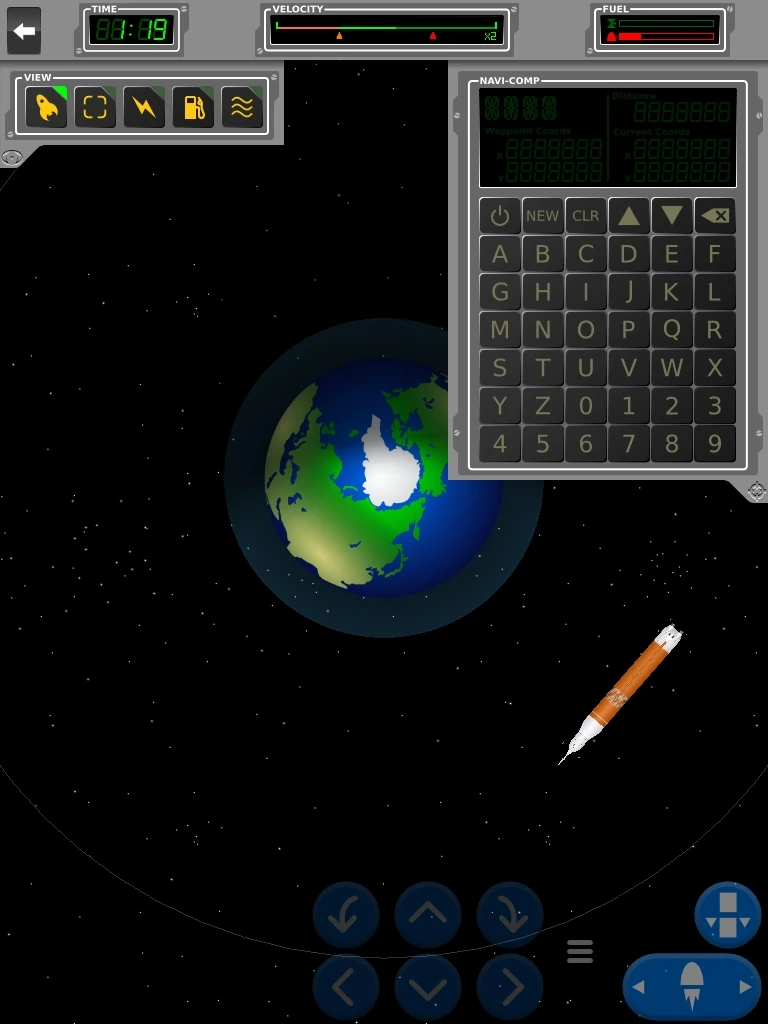Tap the rotate clockwise control
This screenshot has height=1024, width=768.
pyautogui.click(x=510, y=914)
